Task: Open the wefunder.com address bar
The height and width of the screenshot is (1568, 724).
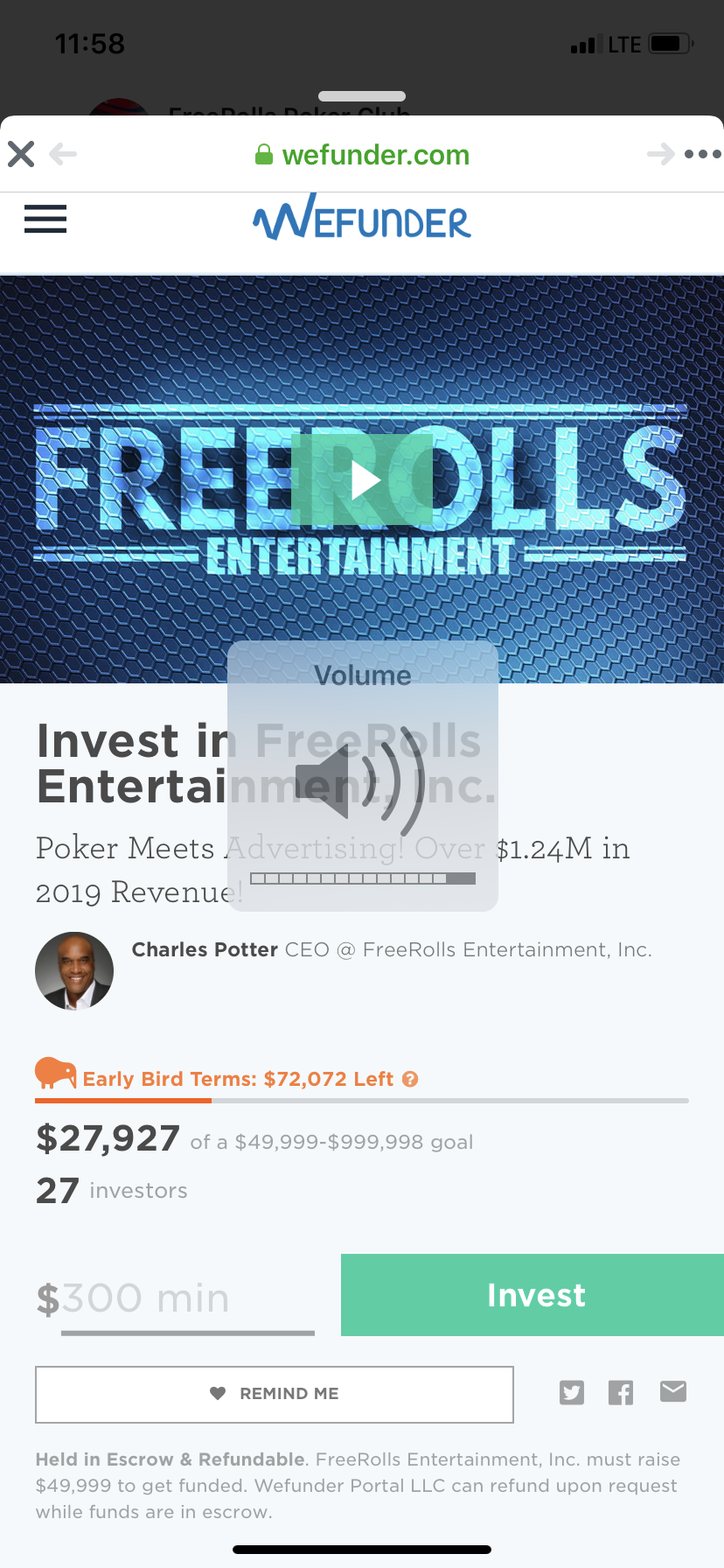Action: click(362, 155)
